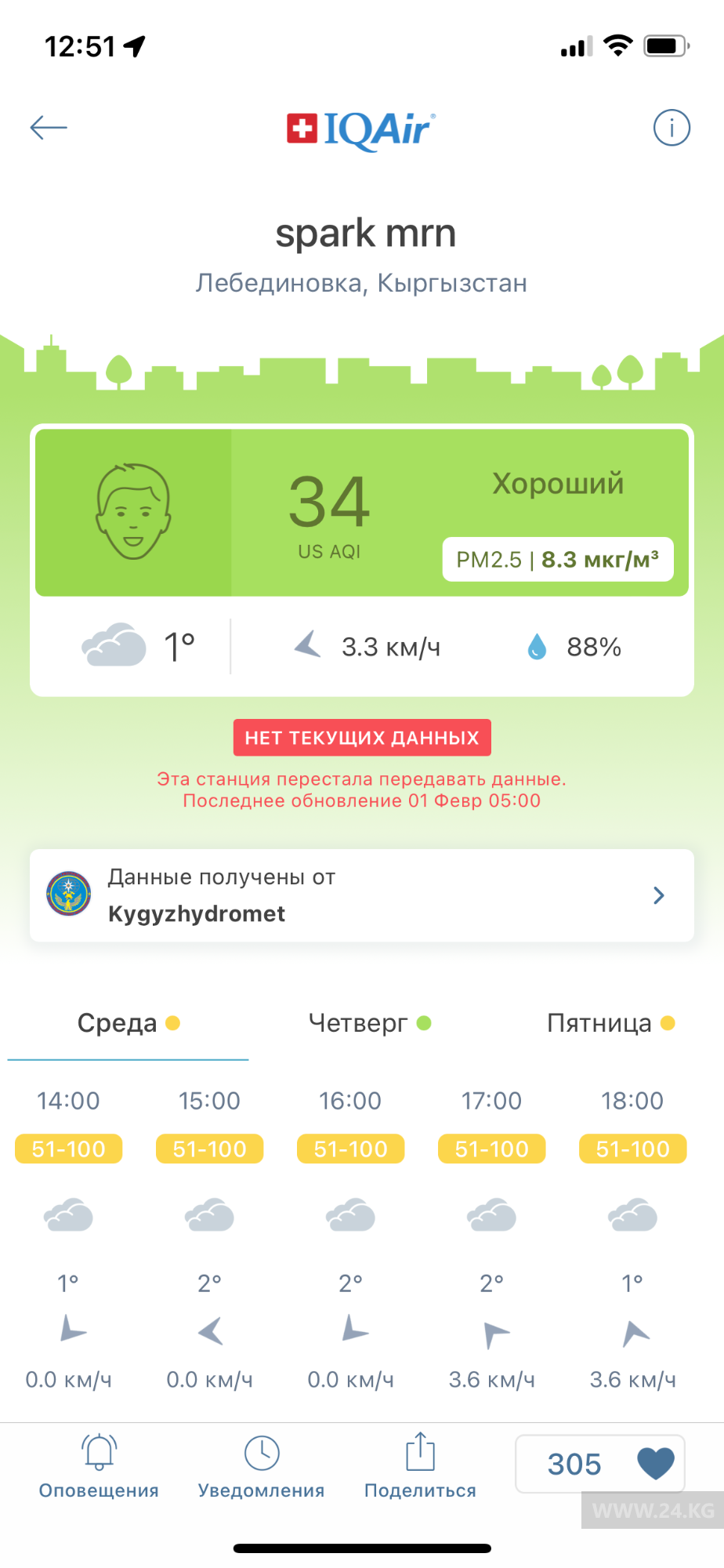Image resolution: width=724 pixels, height=1568 pixels.
Task: Favorite this station with the heart button
Action: 655,1464
